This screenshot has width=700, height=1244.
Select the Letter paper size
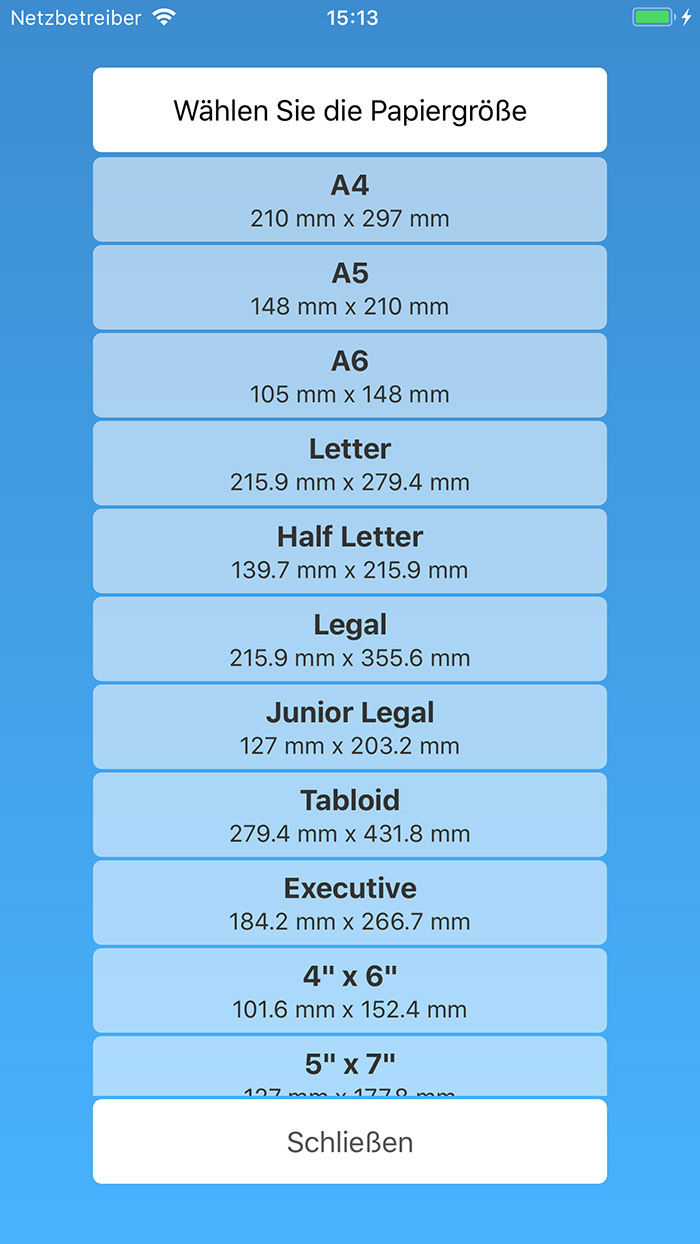350,463
